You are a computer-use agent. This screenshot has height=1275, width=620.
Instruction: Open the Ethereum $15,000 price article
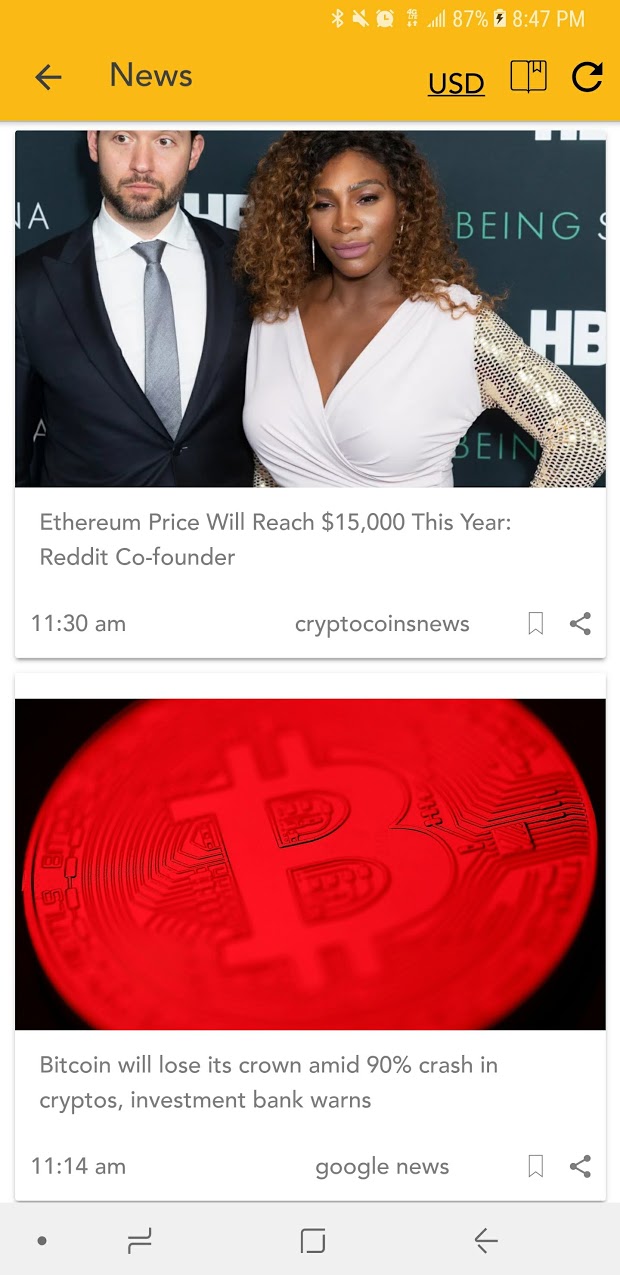[x=275, y=538]
